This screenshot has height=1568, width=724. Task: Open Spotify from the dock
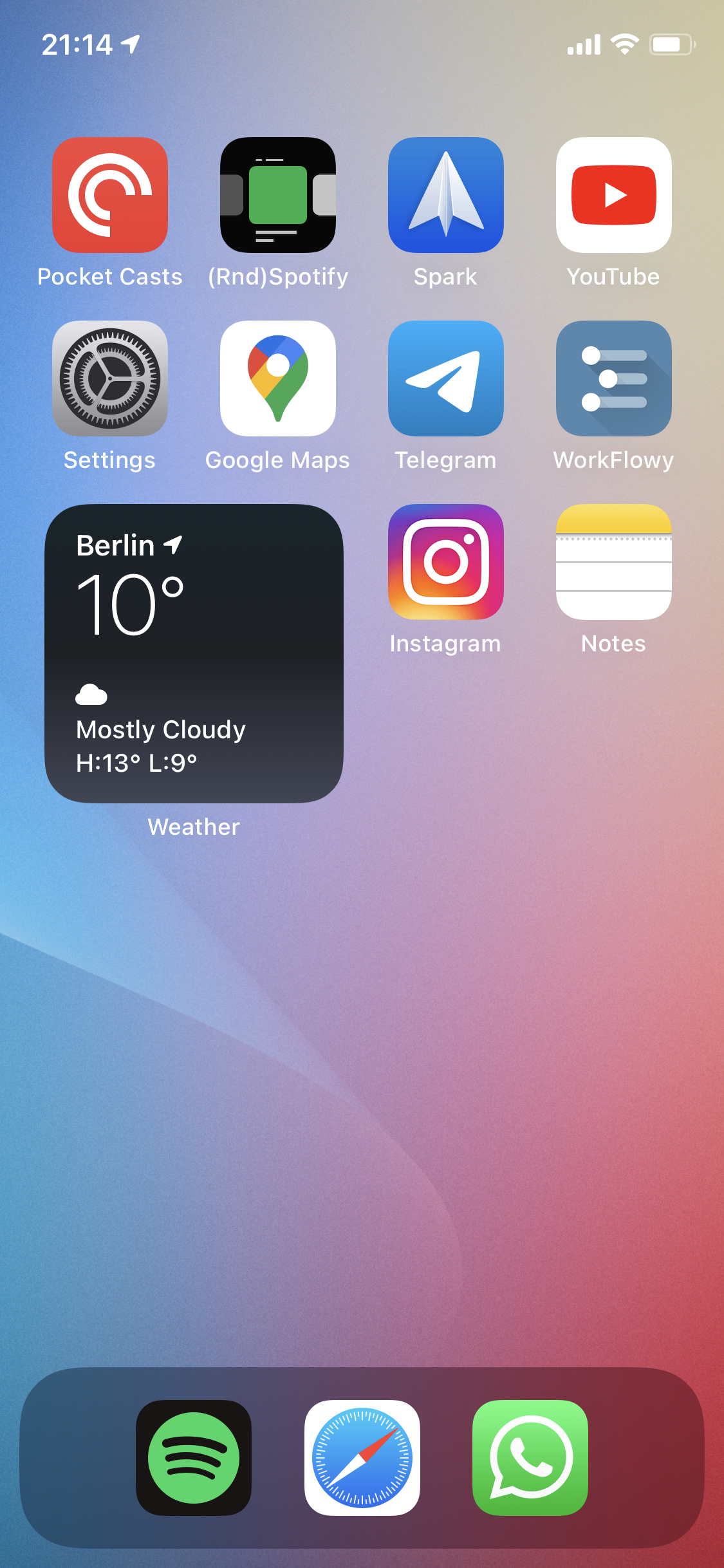click(x=194, y=1458)
